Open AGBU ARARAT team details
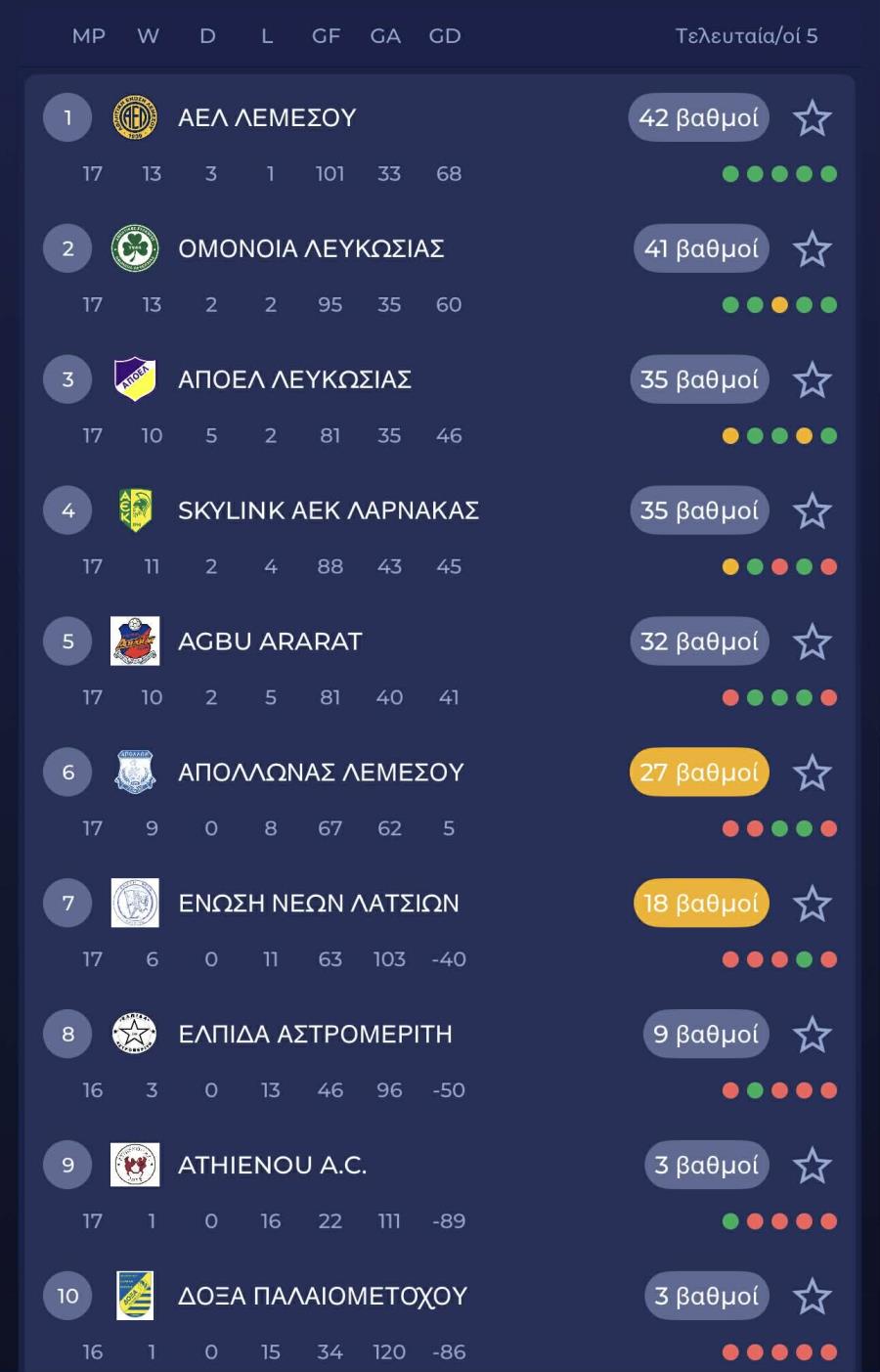Image resolution: width=880 pixels, height=1372 pixels. coord(270,642)
